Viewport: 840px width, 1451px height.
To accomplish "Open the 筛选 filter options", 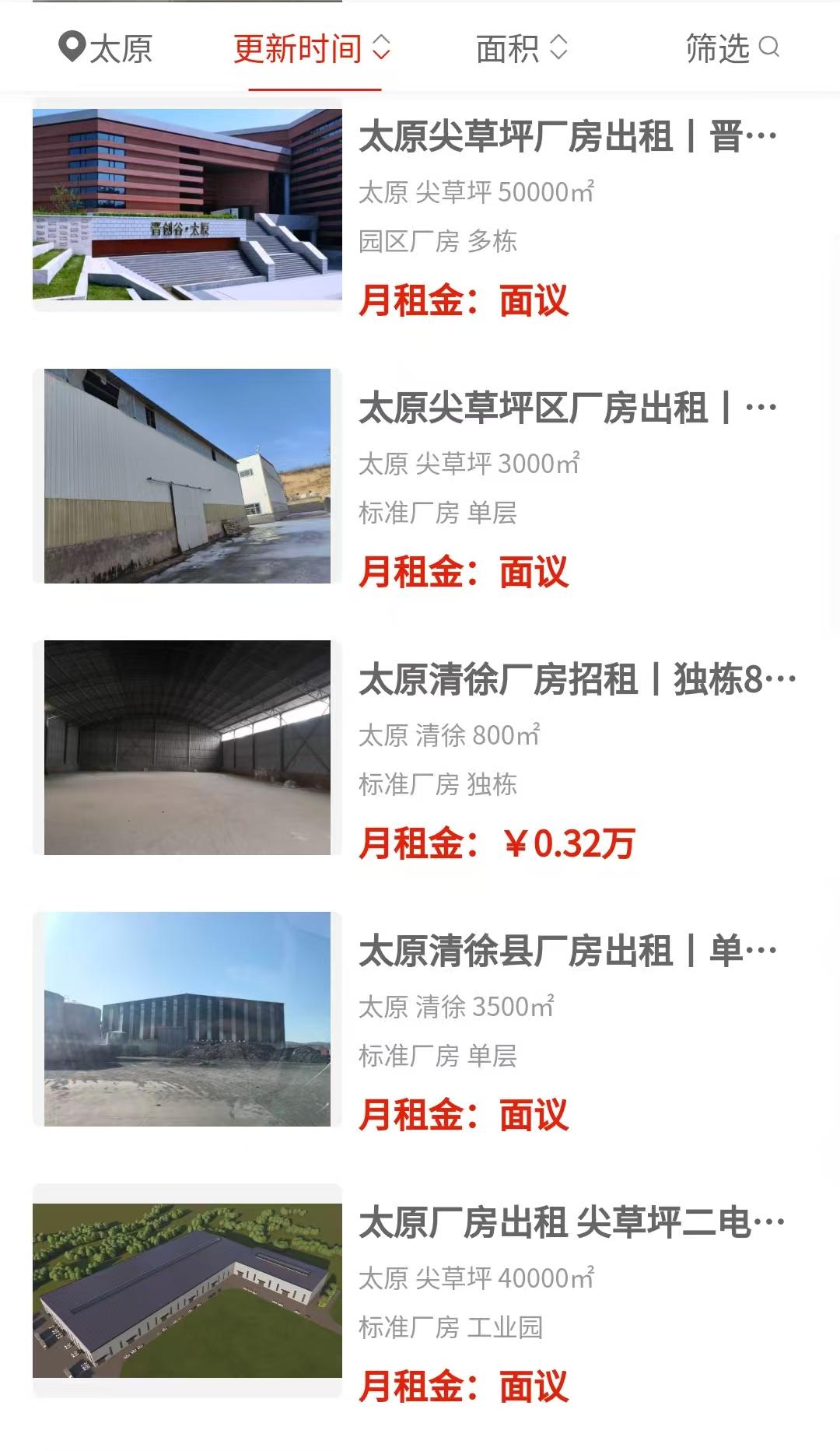I will coord(732,48).
